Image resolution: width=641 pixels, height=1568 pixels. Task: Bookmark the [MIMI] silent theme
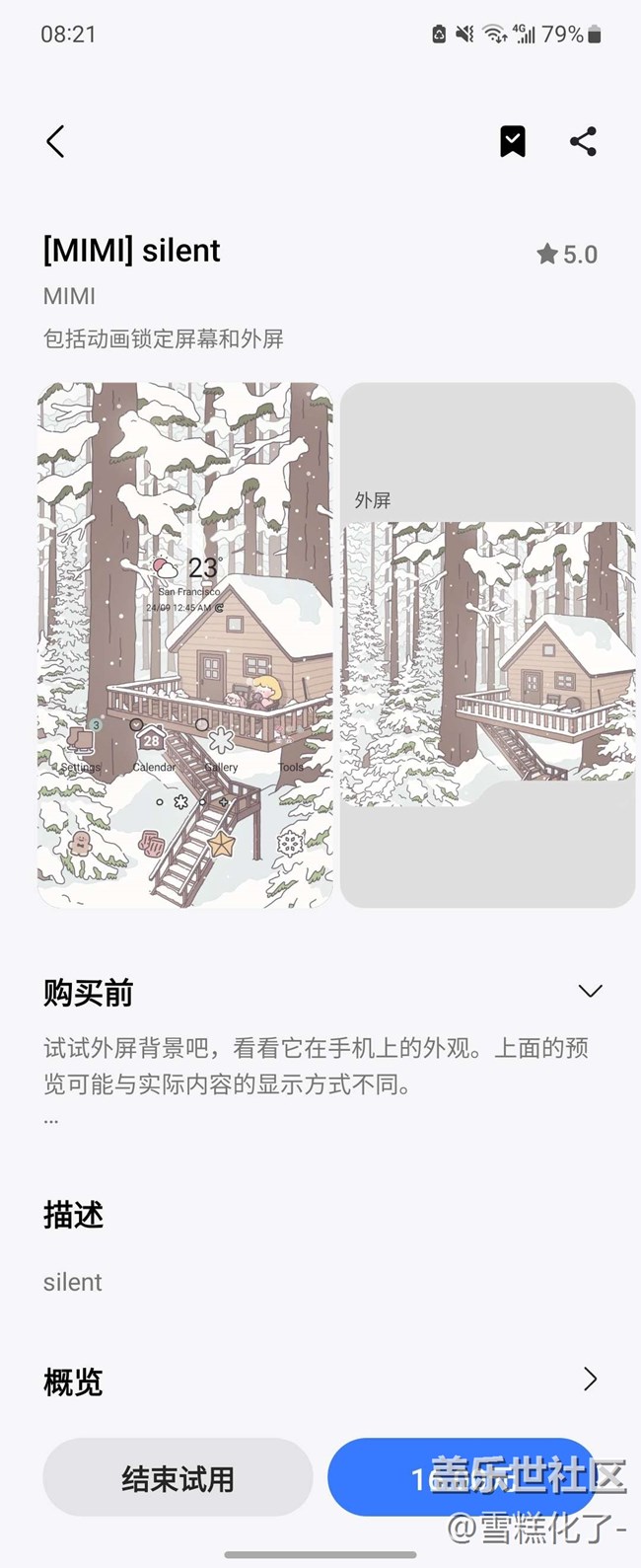coord(512,142)
